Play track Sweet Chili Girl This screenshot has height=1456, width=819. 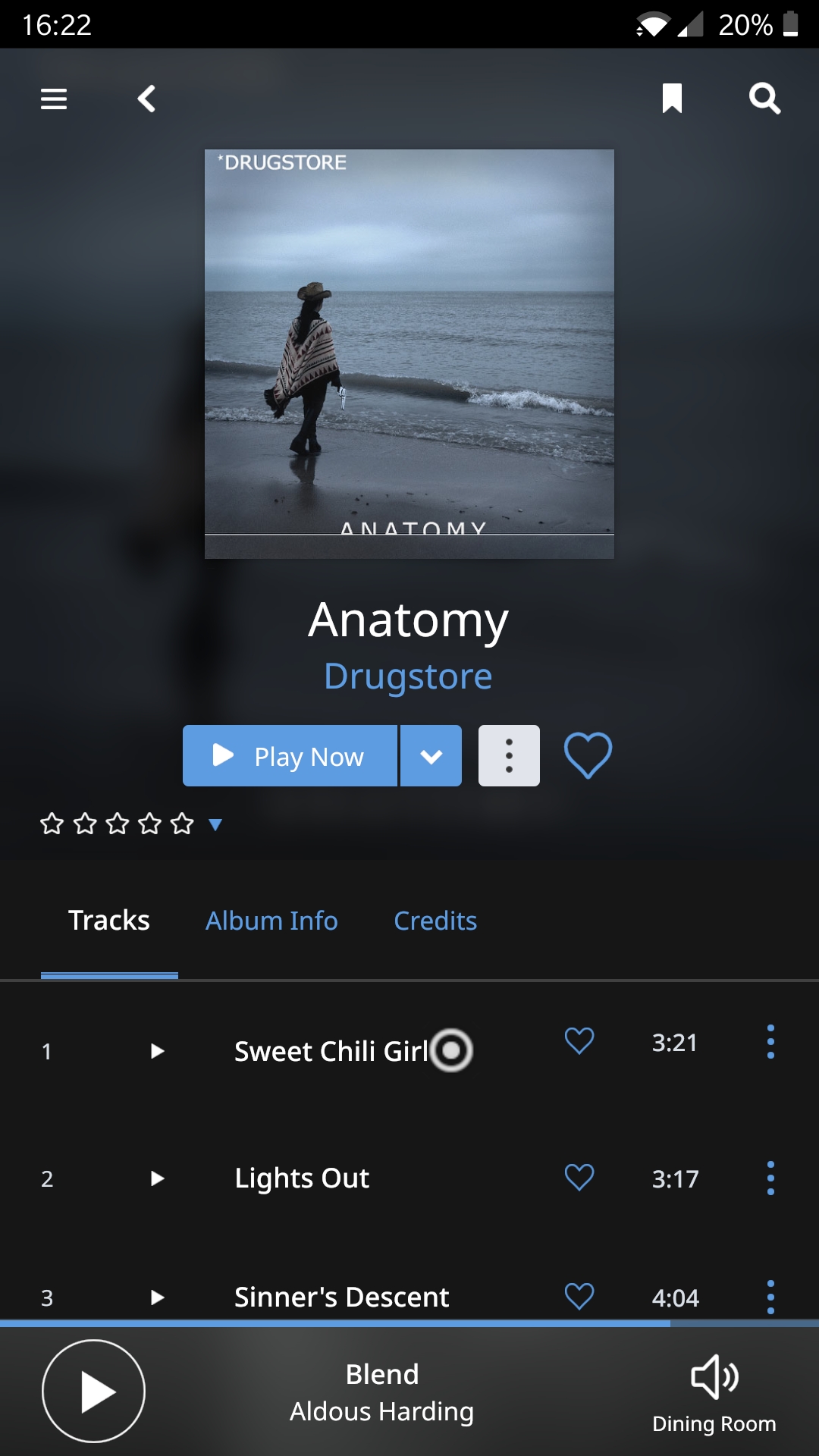point(158,1051)
